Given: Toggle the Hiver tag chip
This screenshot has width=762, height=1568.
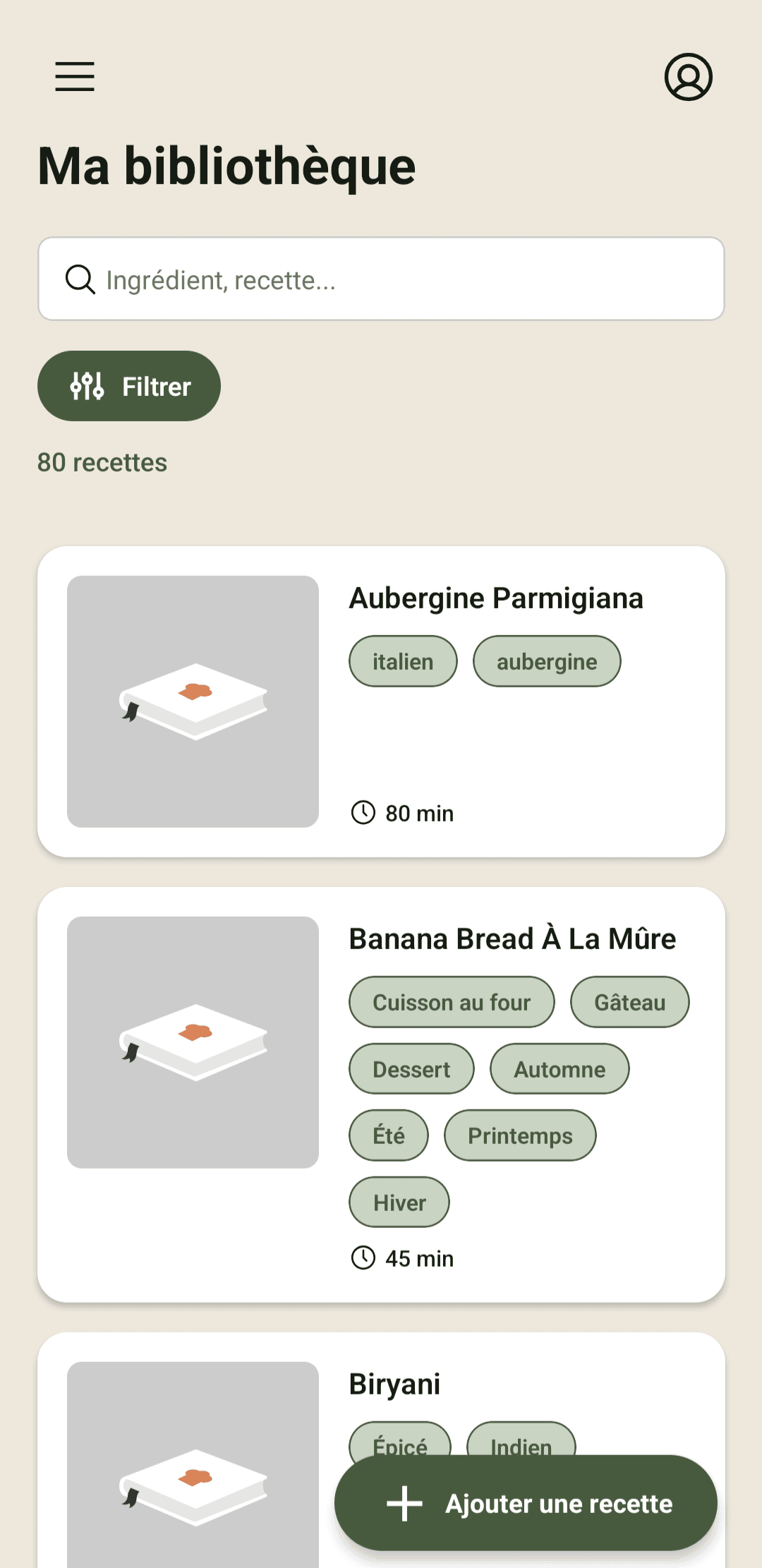Looking at the screenshot, I should tap(398, 1202).
